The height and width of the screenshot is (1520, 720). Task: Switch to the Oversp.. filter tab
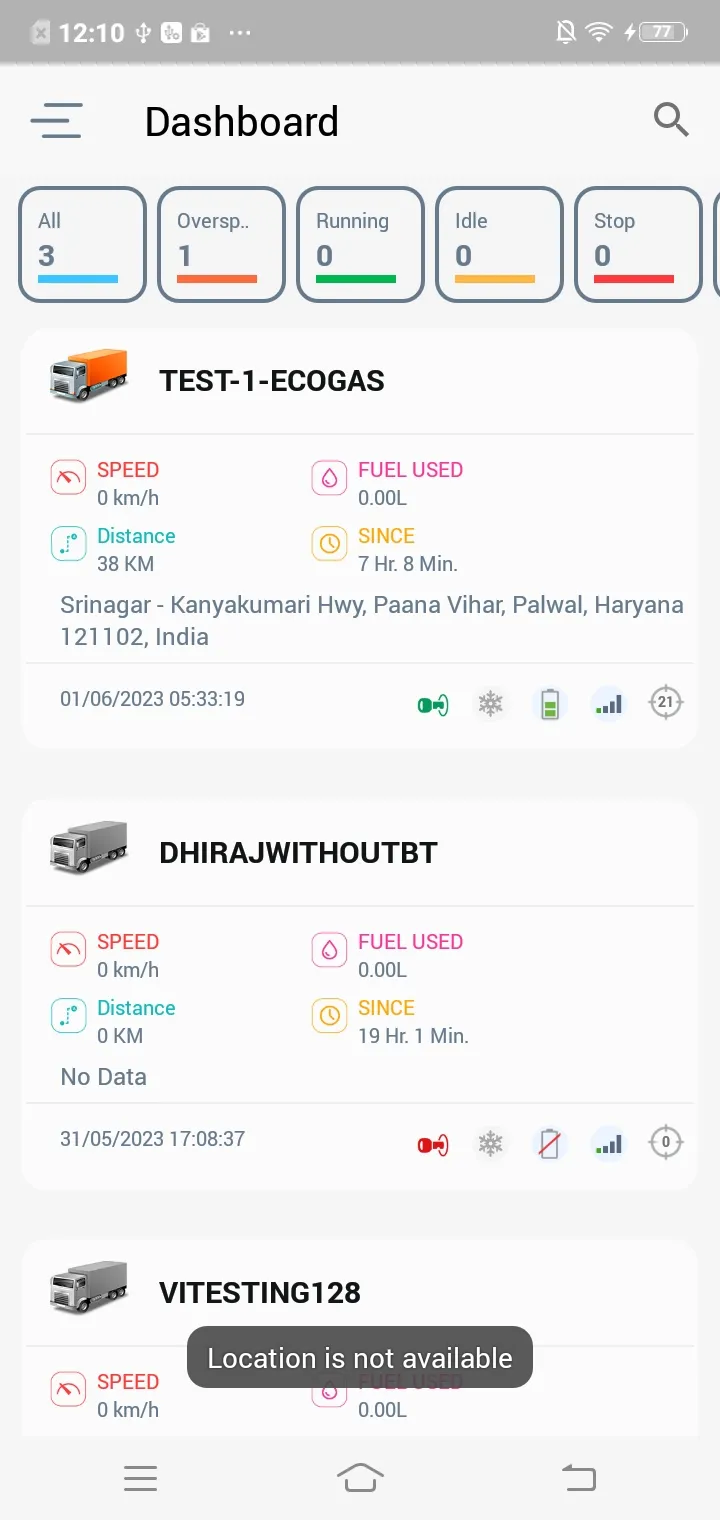click(x=221, y=243)
